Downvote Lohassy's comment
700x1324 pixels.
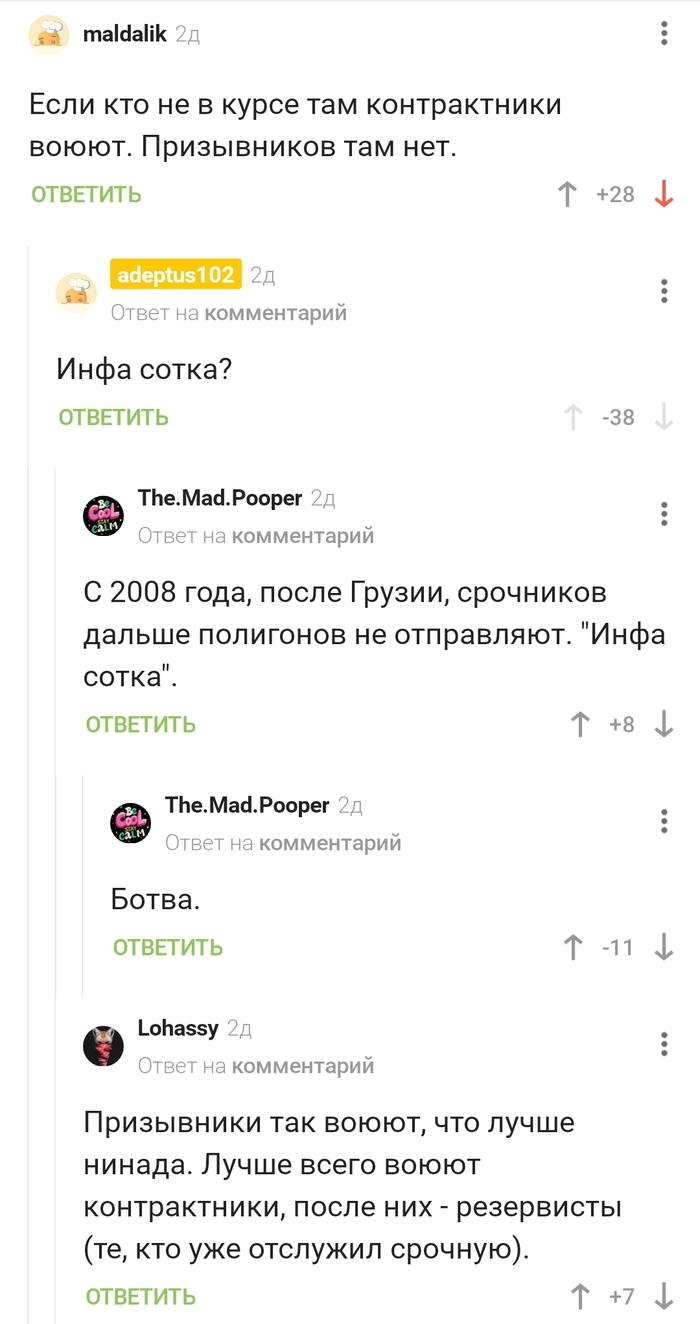(x=663, y=1297)
